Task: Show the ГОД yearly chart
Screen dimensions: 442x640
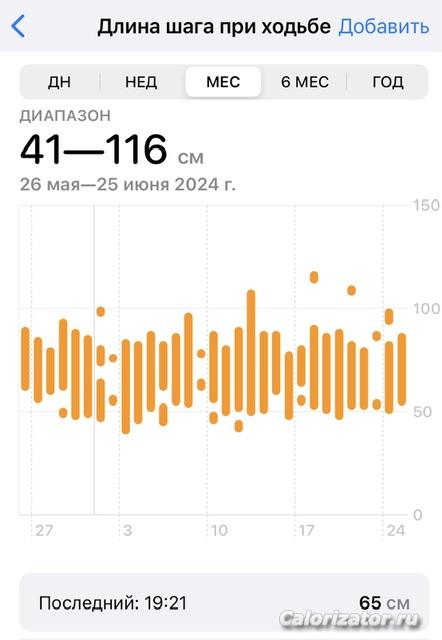Action: click(388, 82)
